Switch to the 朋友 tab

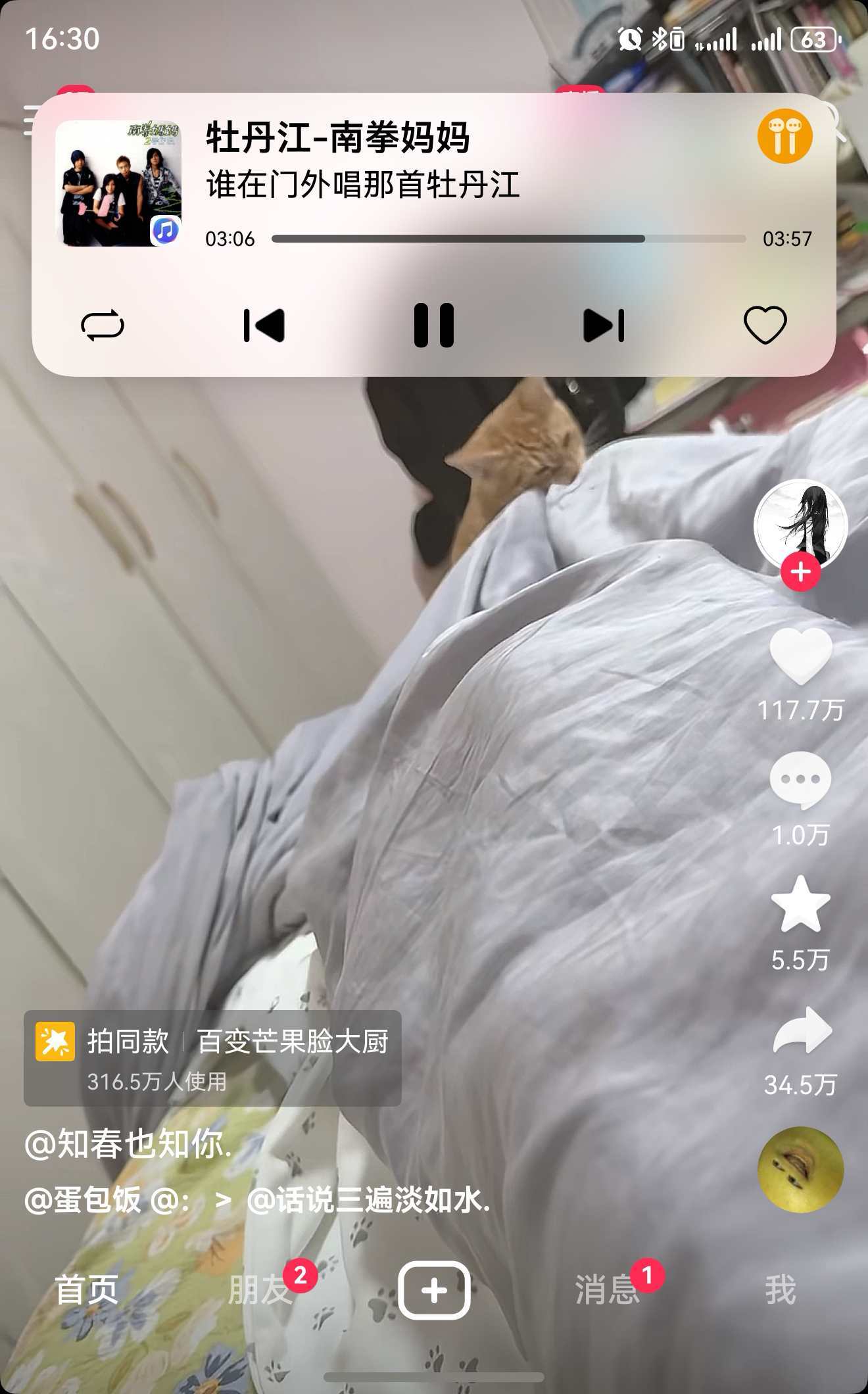[x=260, y=1289]
